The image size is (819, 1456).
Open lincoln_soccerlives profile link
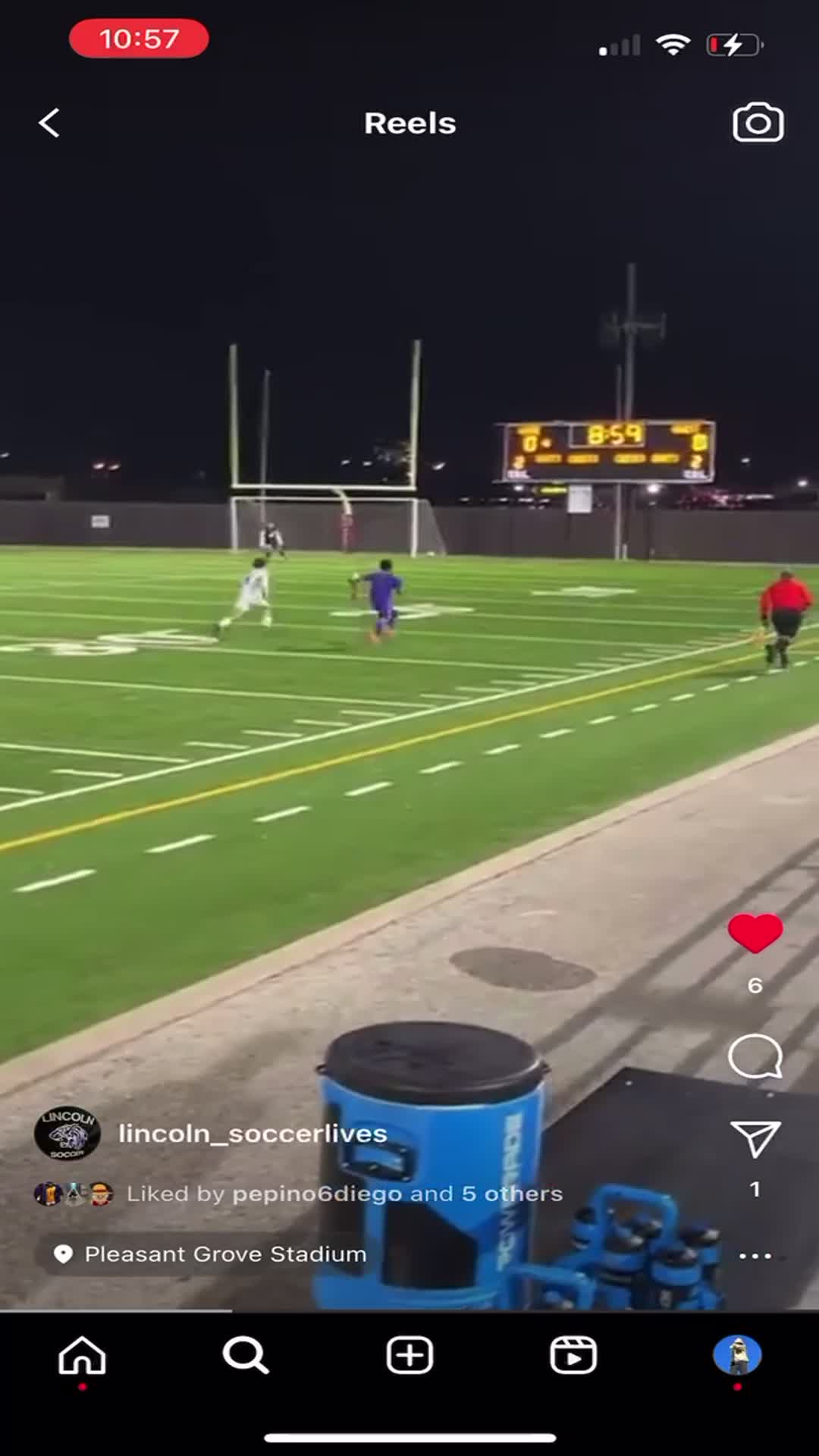[253, 1133]
